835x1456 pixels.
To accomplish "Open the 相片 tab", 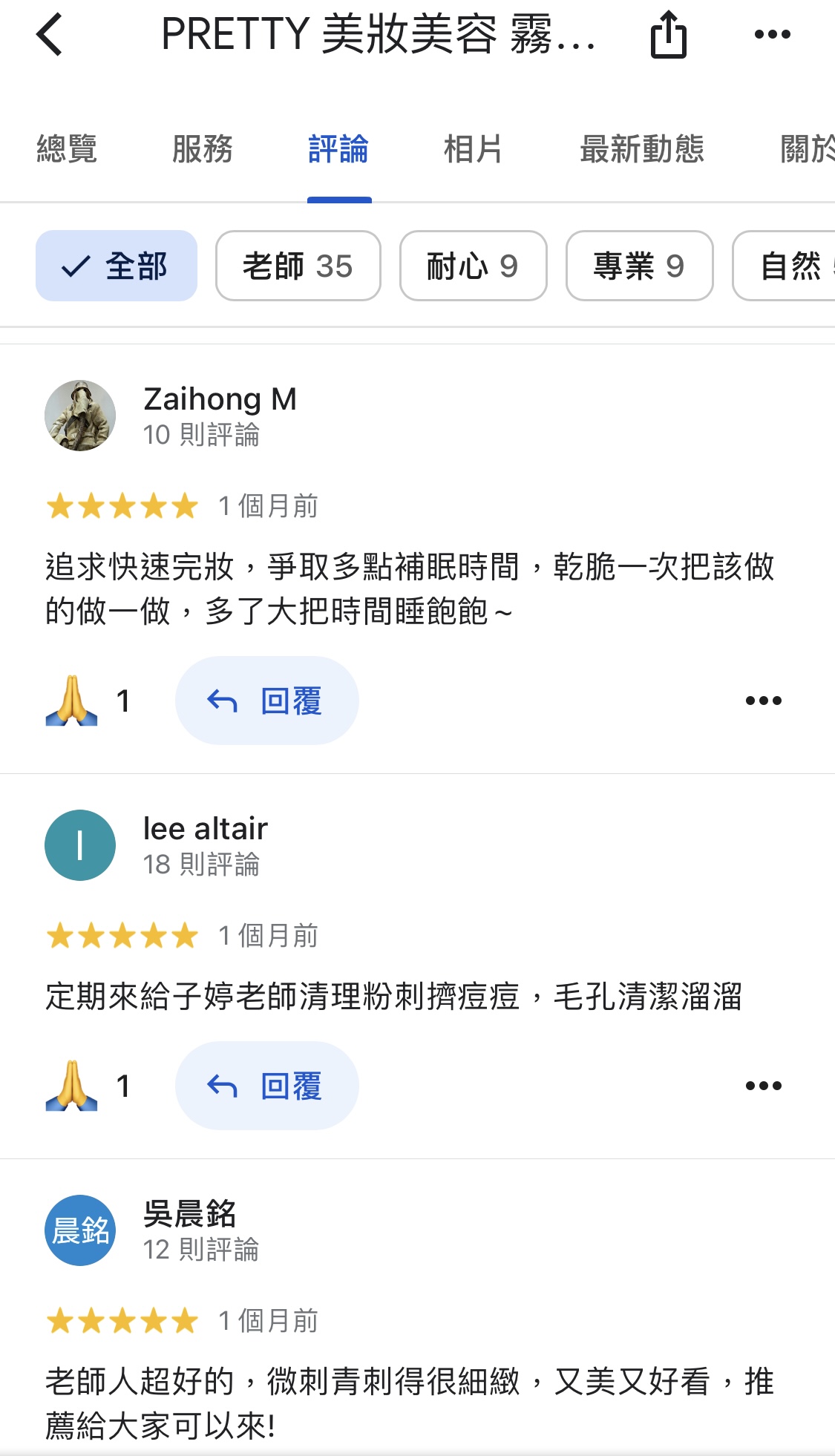I will [x=473, y=149].
